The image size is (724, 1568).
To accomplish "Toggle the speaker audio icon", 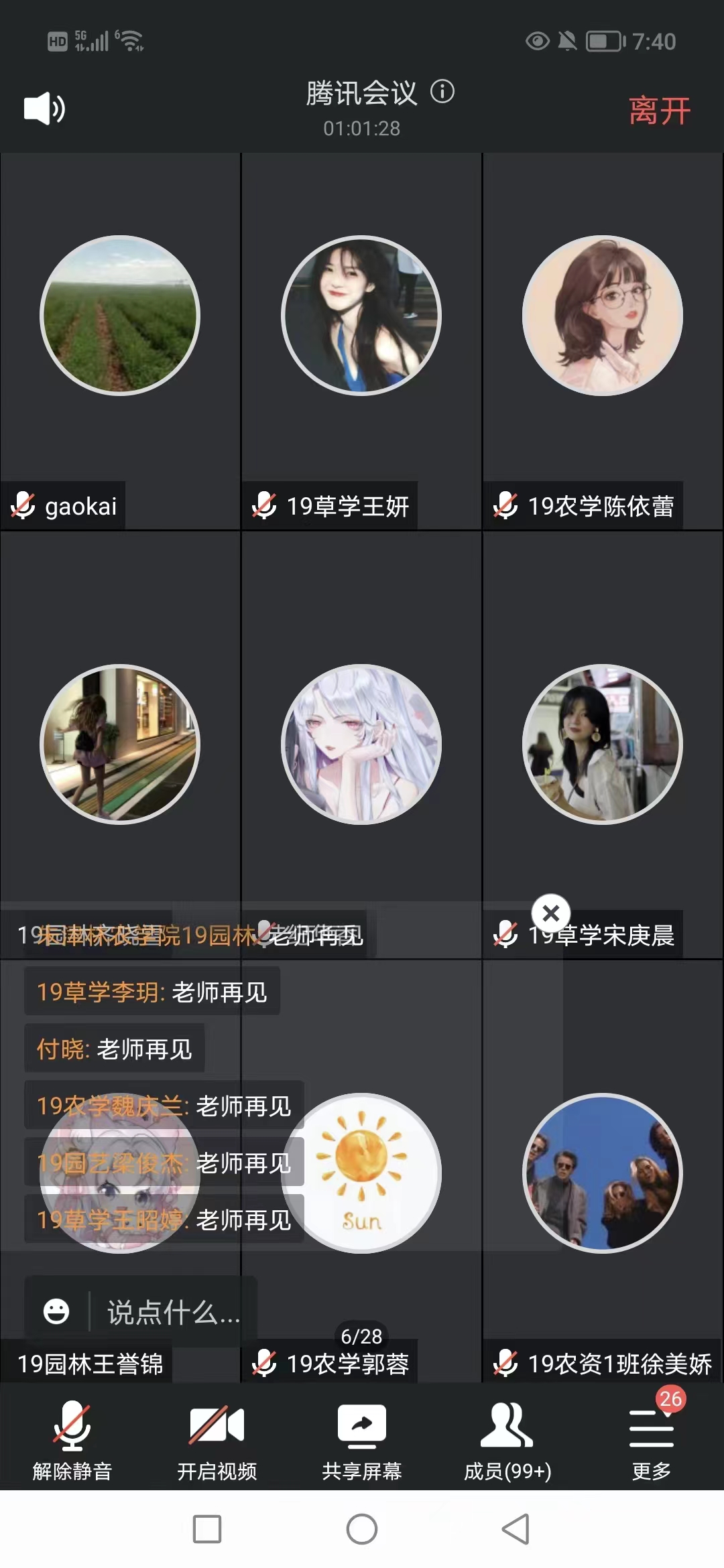I will [44, 109].
